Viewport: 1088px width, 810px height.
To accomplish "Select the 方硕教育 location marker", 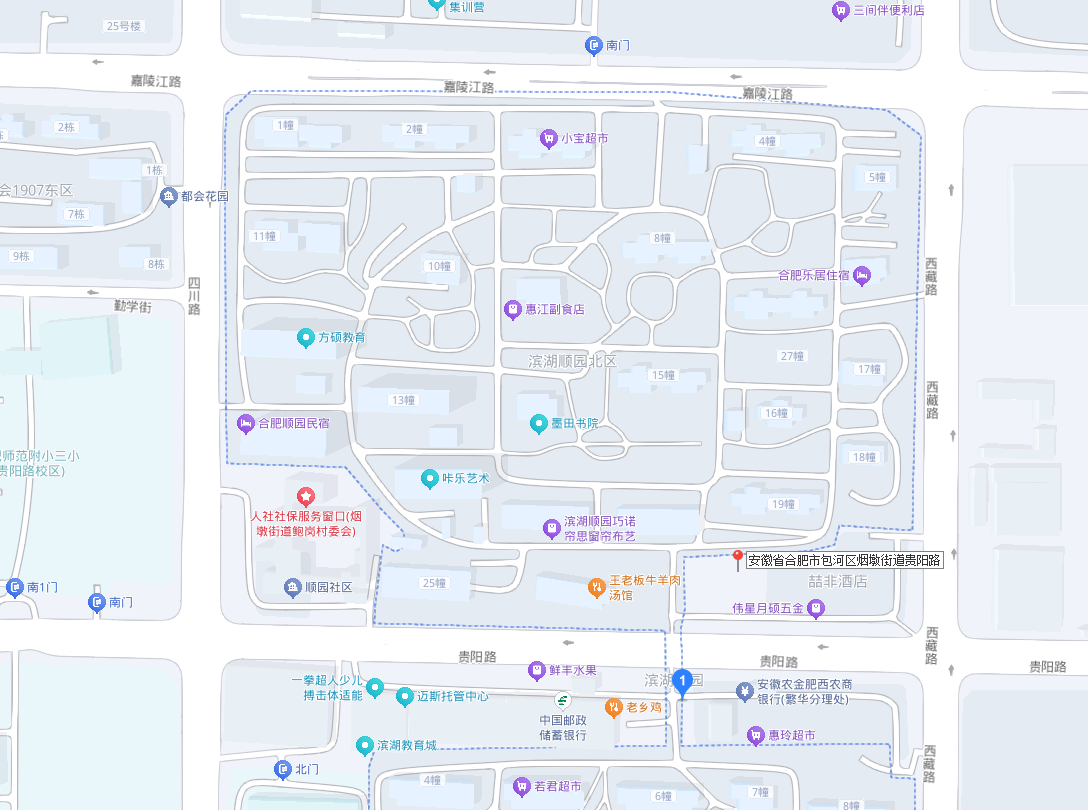I will [x=306, y=338].
